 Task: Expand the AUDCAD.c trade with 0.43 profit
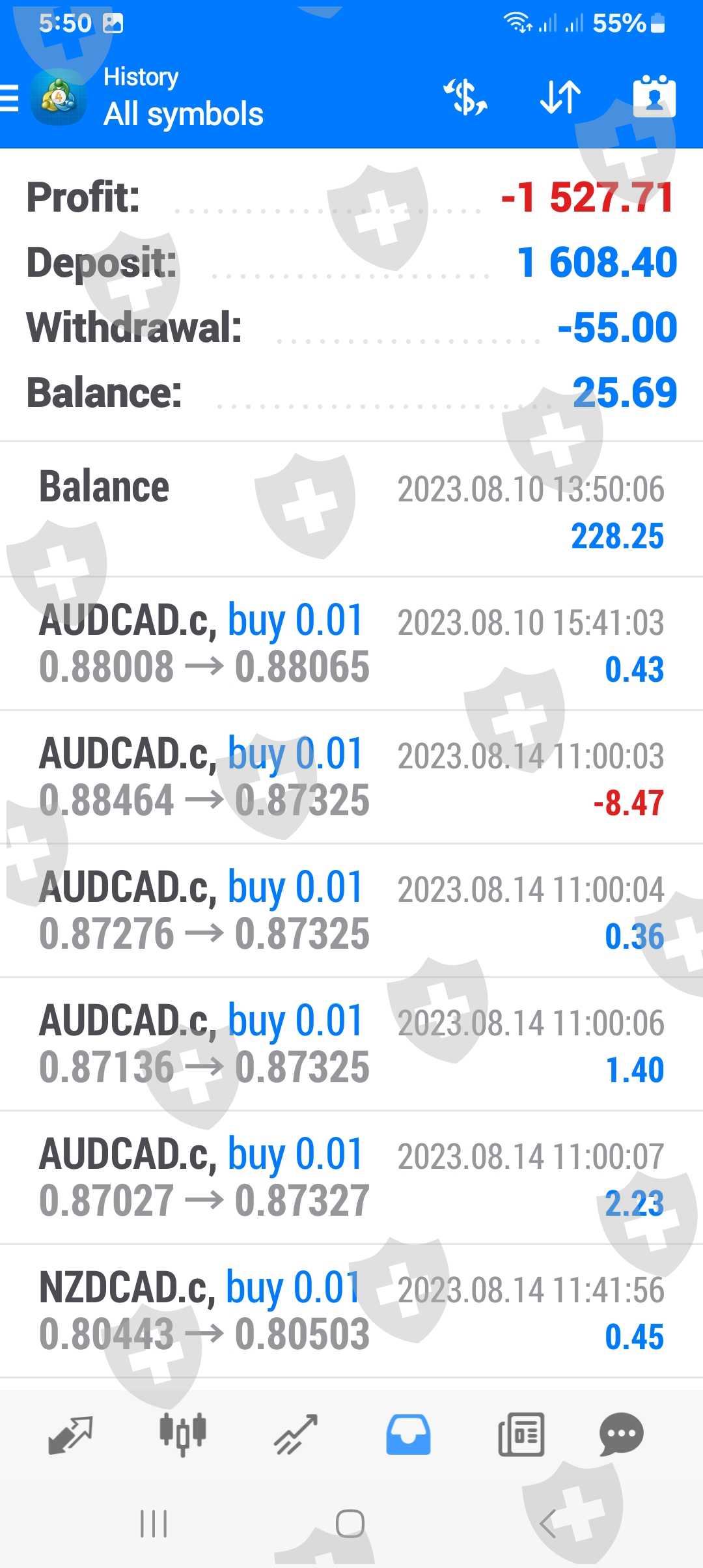pos(351,644)
